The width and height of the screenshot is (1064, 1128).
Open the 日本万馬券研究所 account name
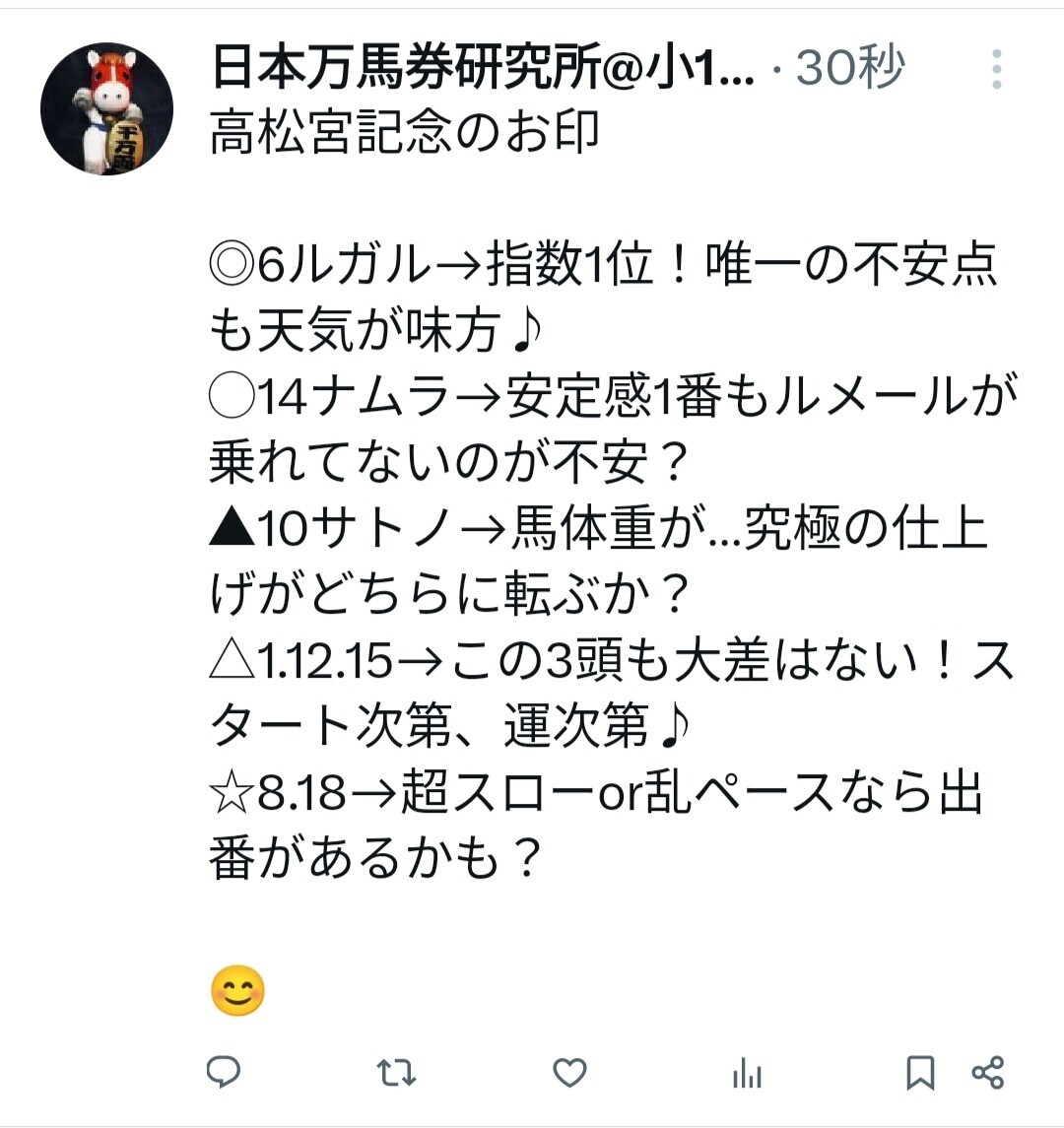pos(483,69)
